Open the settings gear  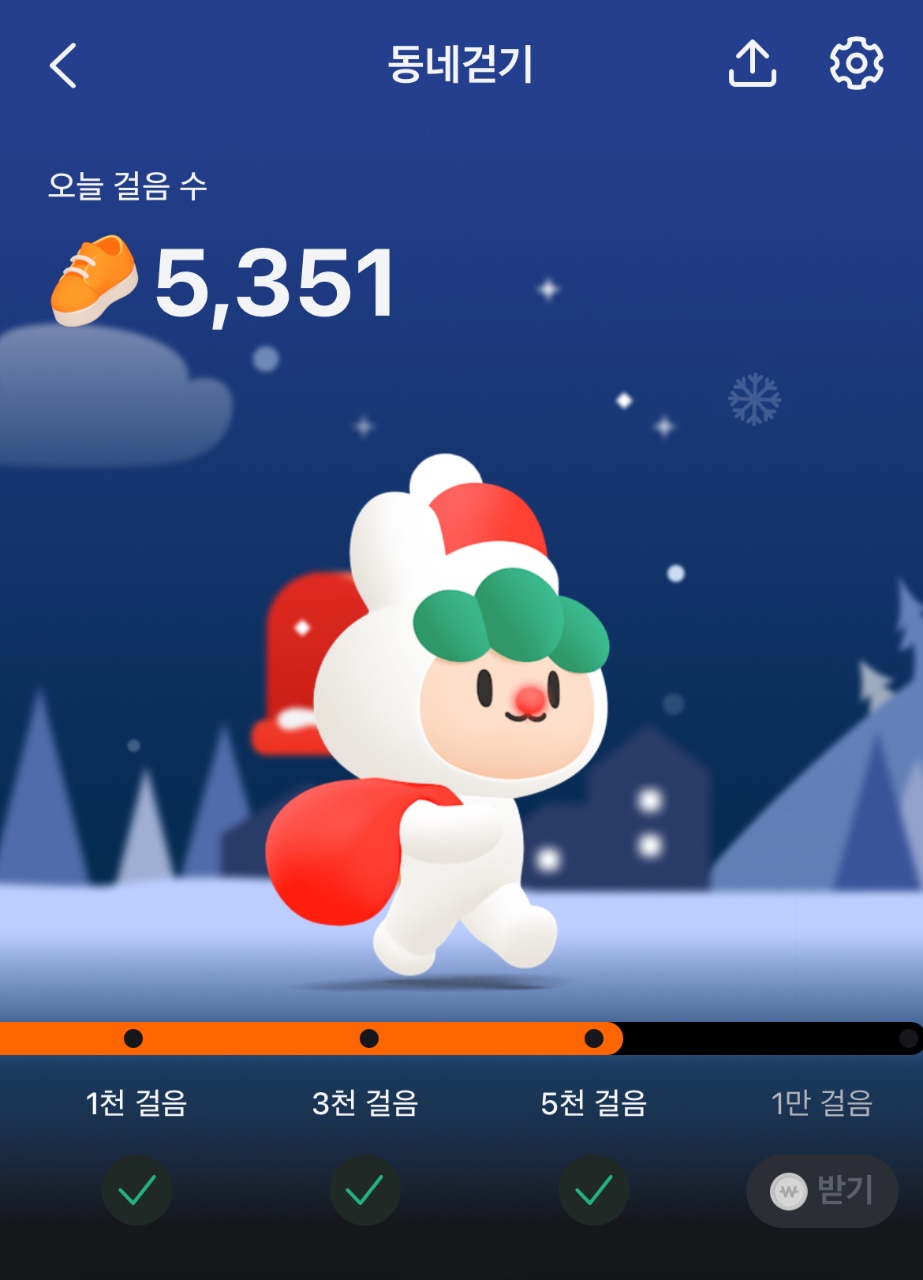(x=857, y=65)
